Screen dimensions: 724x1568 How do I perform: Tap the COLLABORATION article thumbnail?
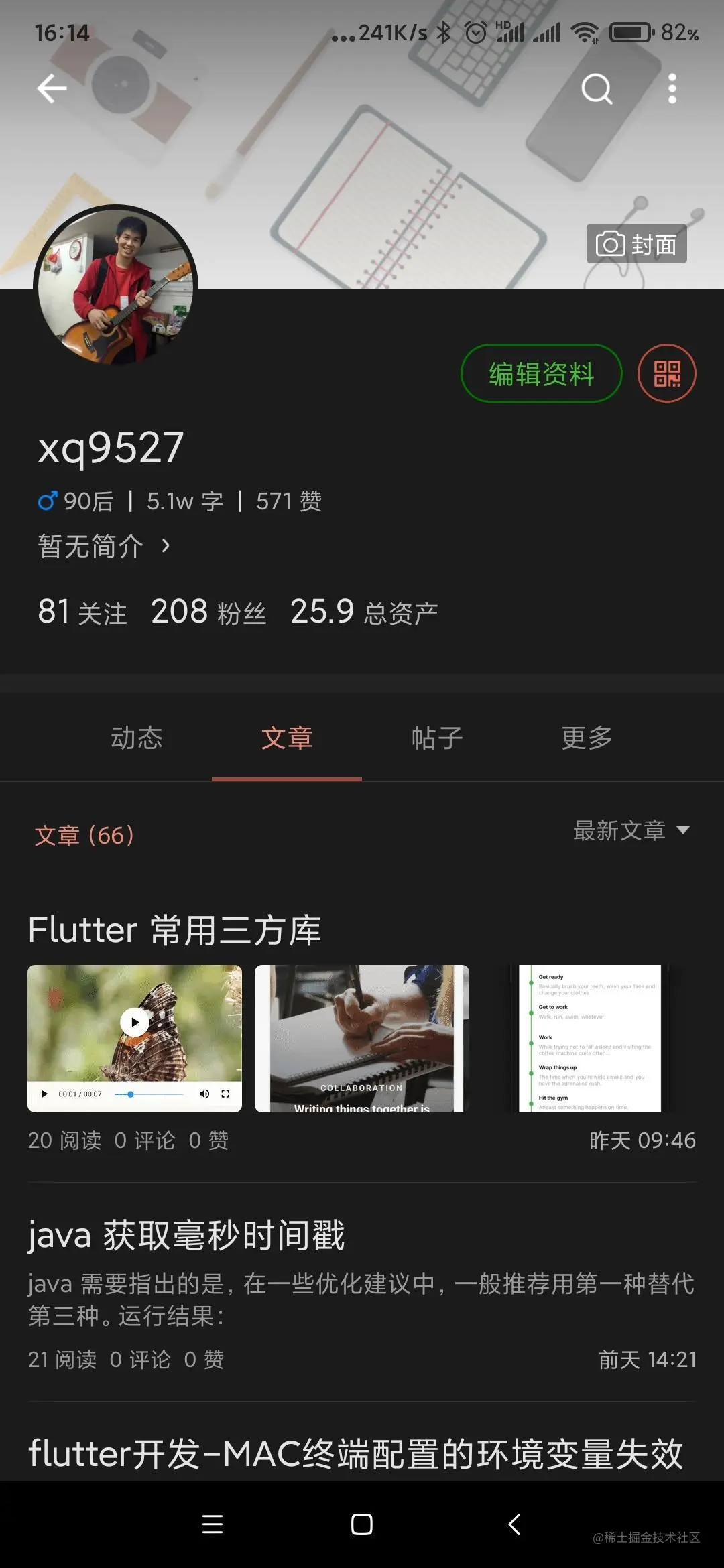pos(362,1039)
